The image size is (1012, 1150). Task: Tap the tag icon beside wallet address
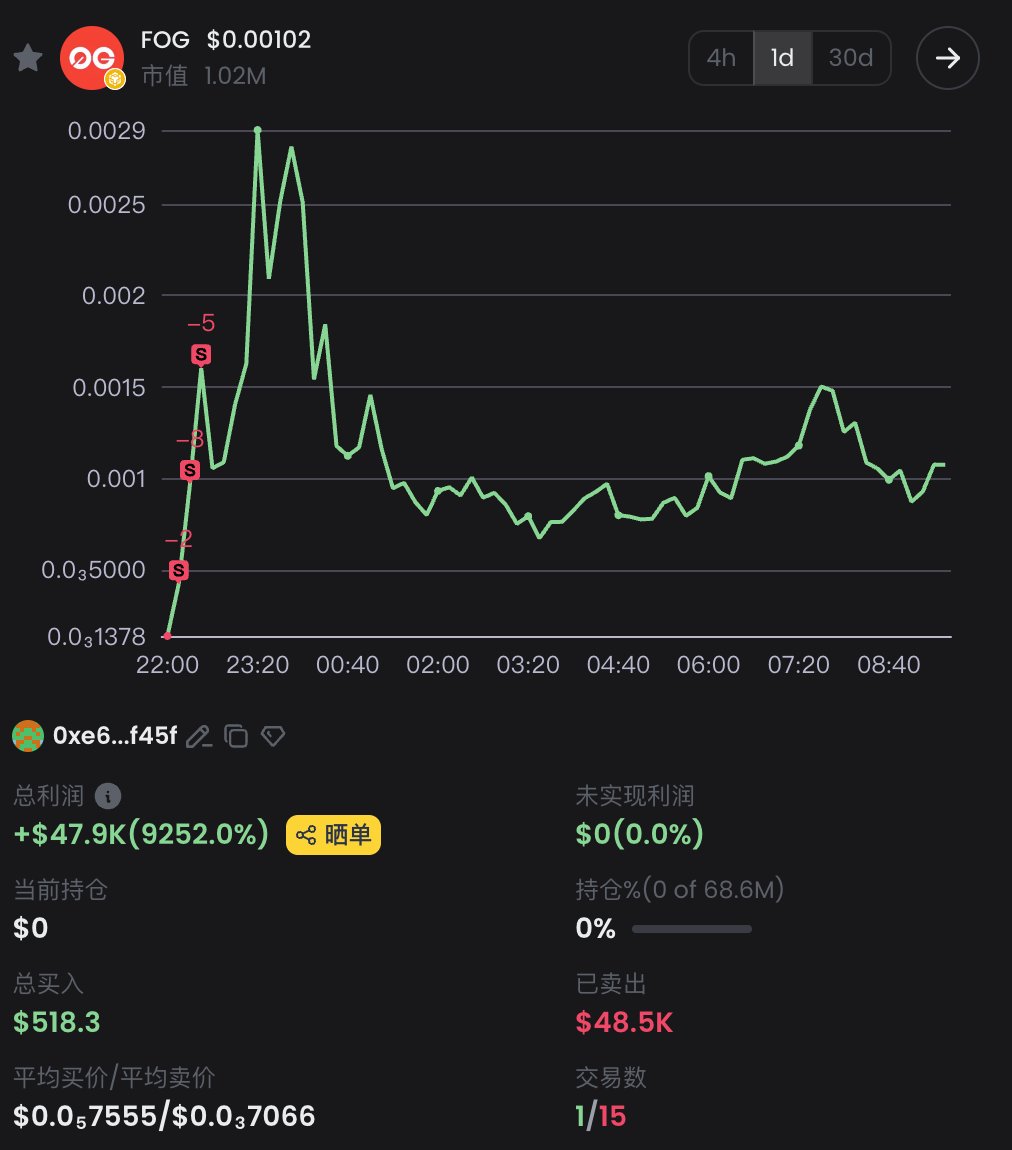273,737
